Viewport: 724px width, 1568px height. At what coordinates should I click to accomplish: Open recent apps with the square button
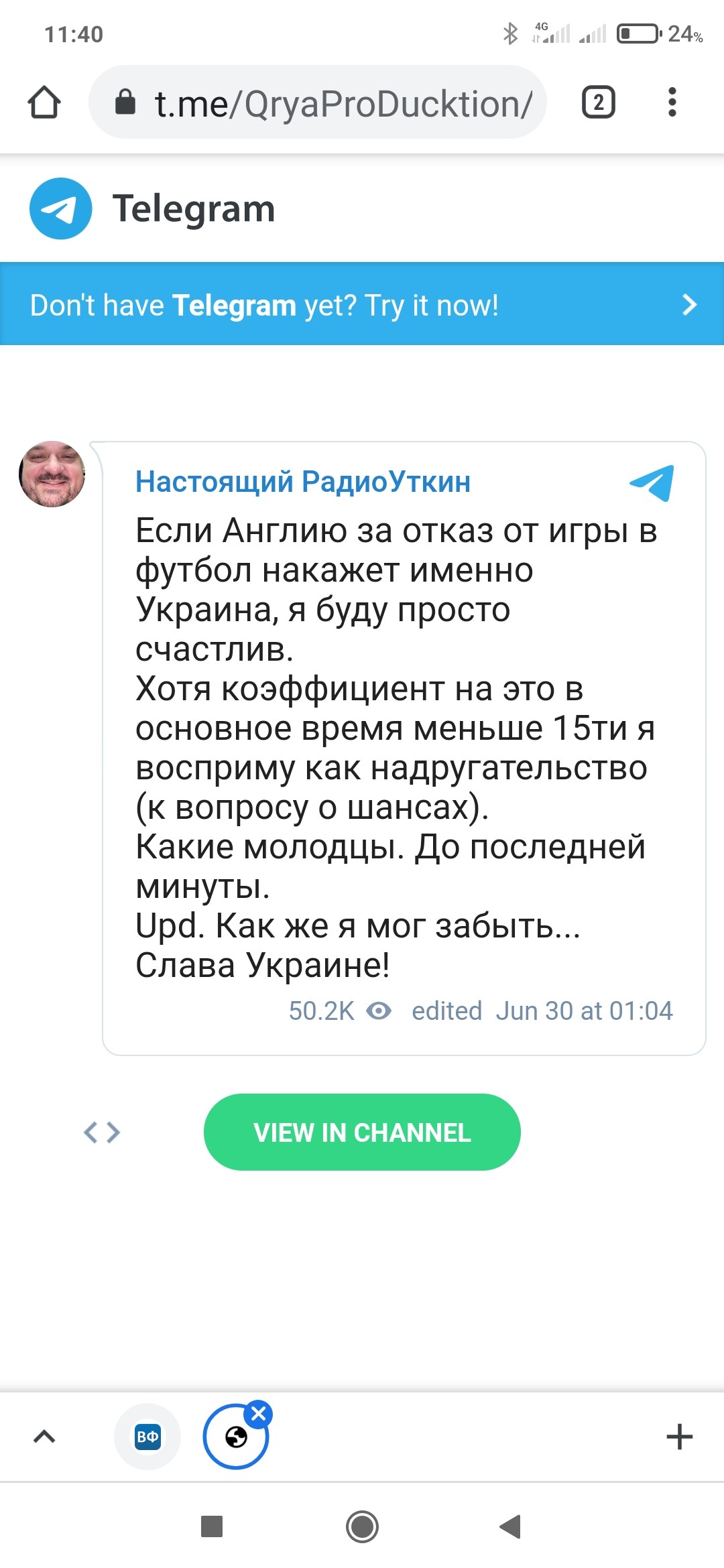[212, 1527]
